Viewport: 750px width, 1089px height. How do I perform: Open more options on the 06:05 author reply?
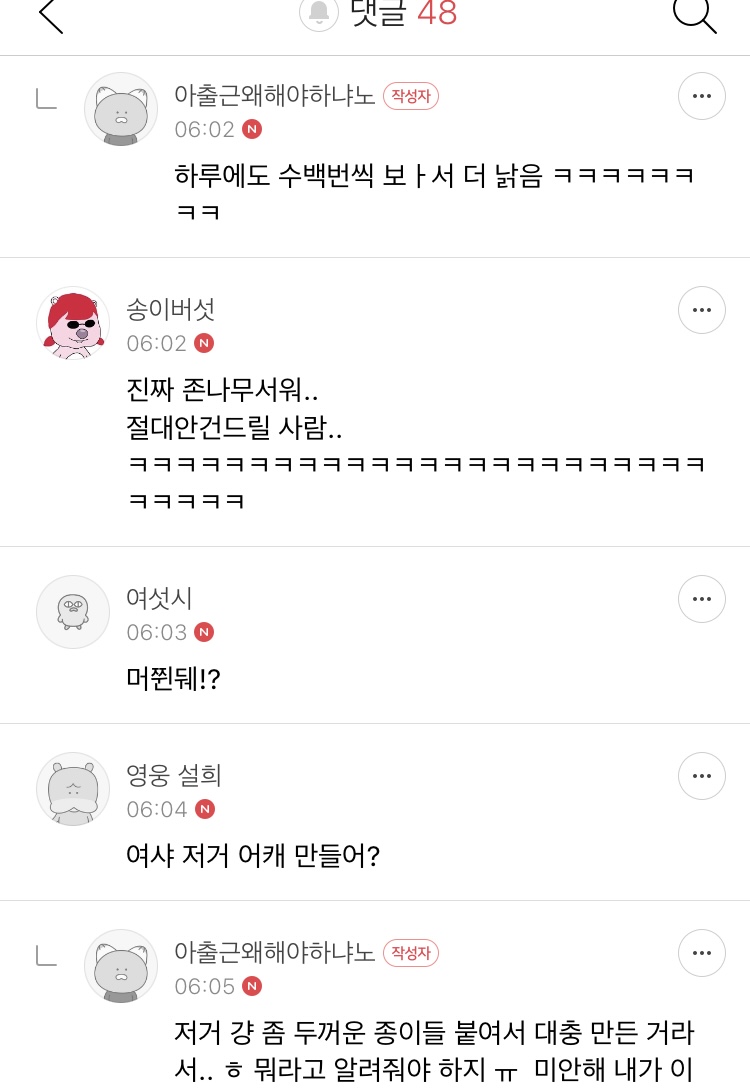702,953
